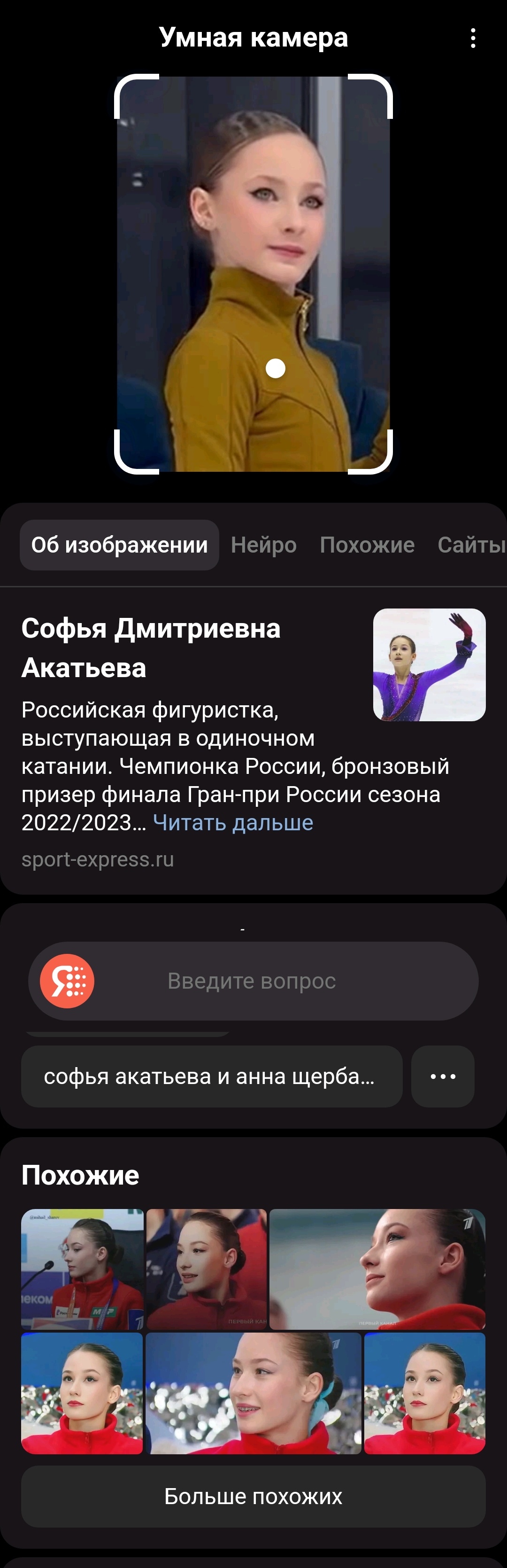Focus the Введите вопрос input field
The image size is (507, 1568).
click(x=252, y=981)
